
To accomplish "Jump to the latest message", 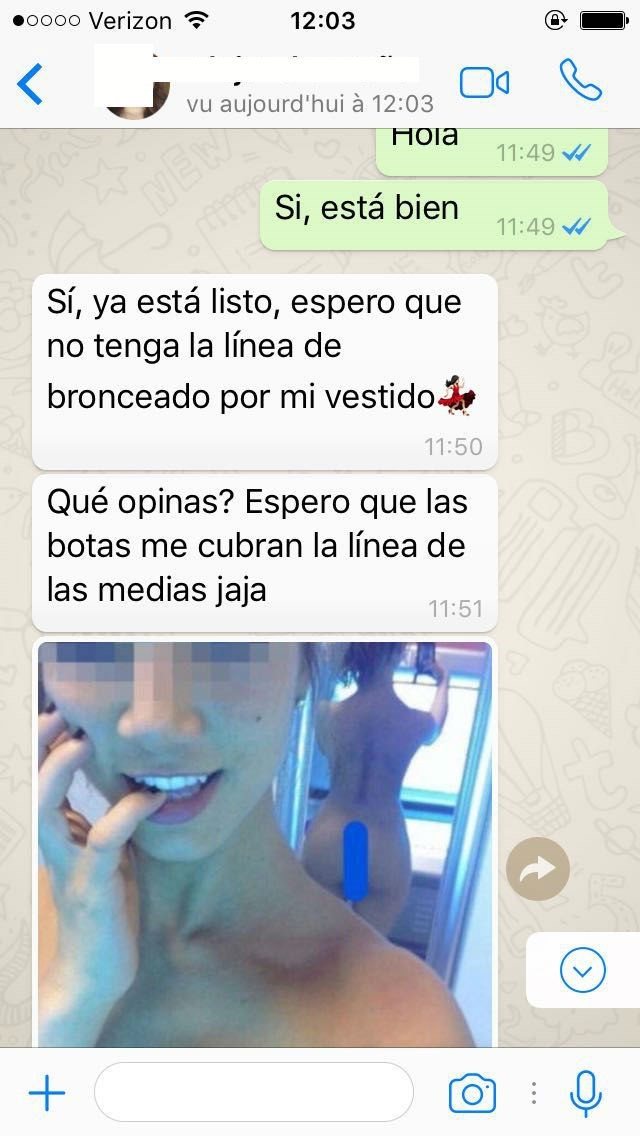I will 583,969.
